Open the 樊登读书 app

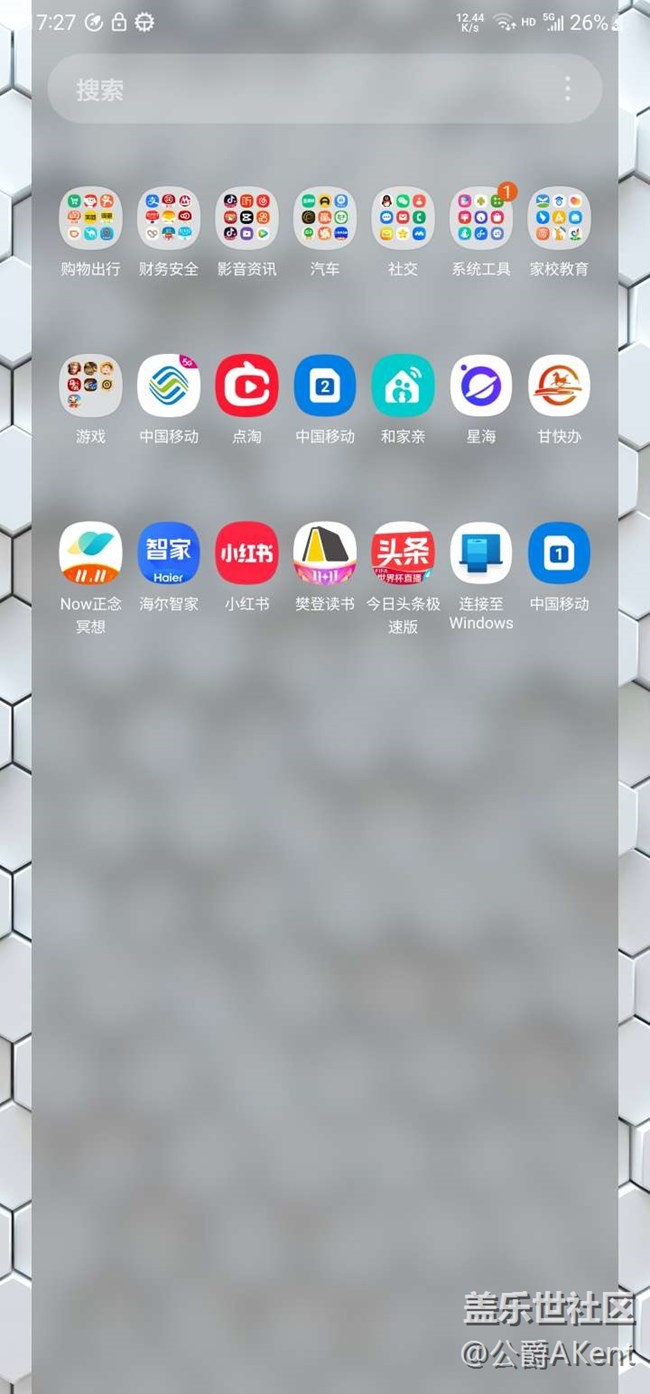324,553
